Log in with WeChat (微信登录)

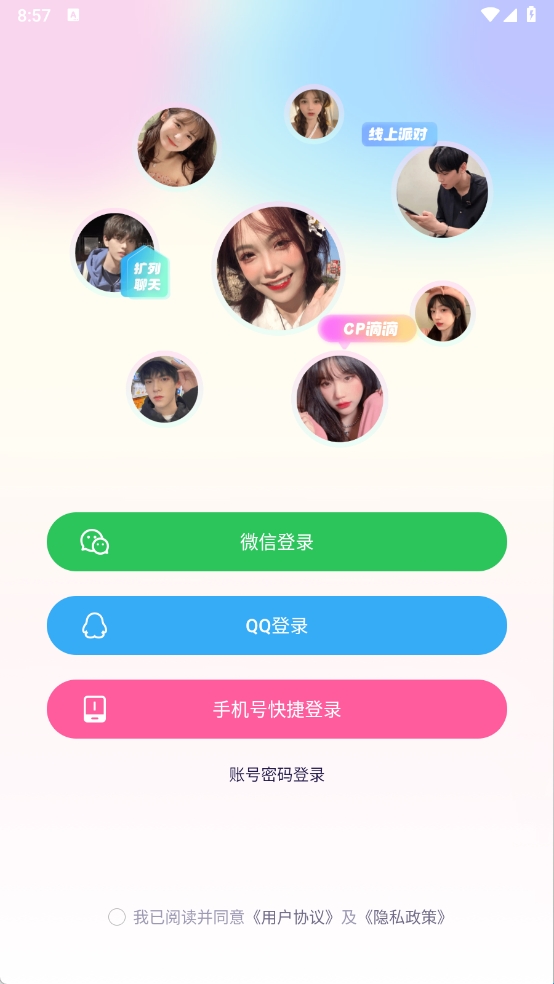click(x=277, y=542)
